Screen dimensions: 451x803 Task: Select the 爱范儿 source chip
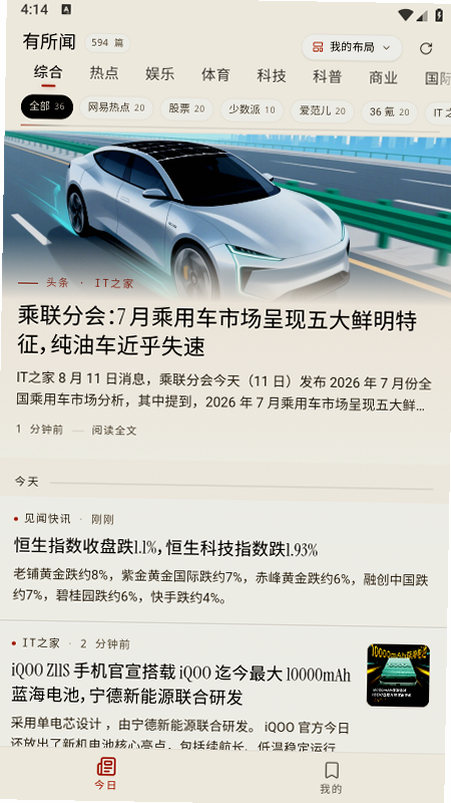click(x=322, y=111)
